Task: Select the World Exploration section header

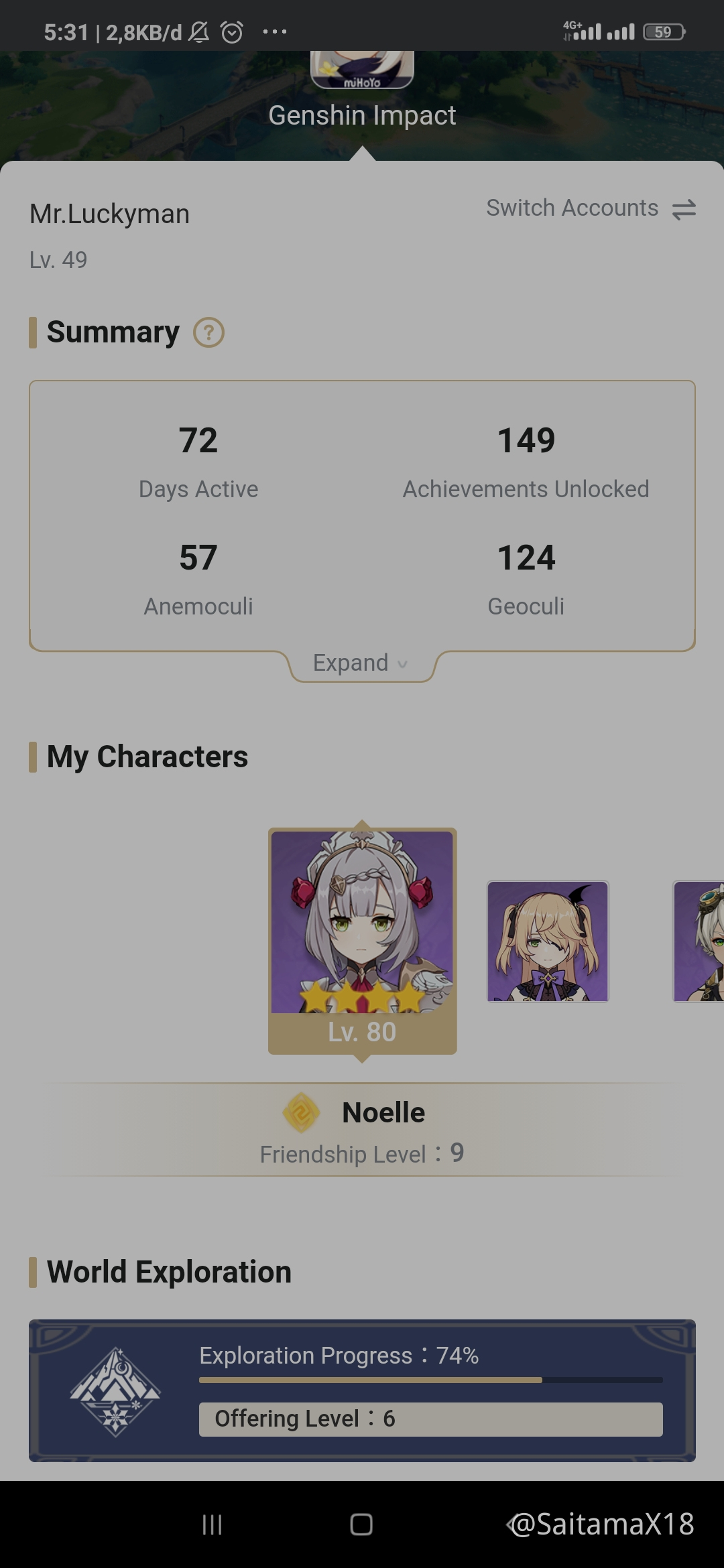Action: 168,1270
